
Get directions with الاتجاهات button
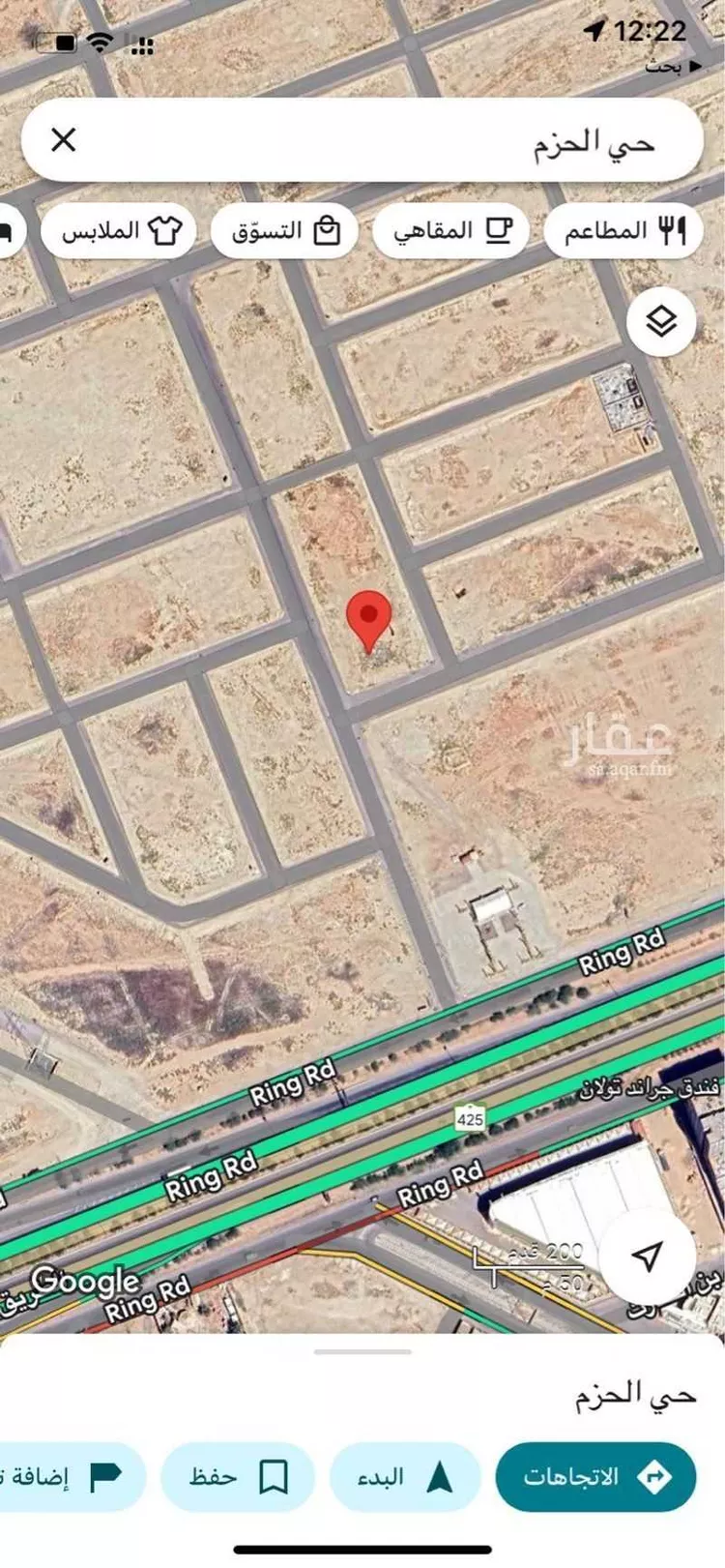(595, 1476)
